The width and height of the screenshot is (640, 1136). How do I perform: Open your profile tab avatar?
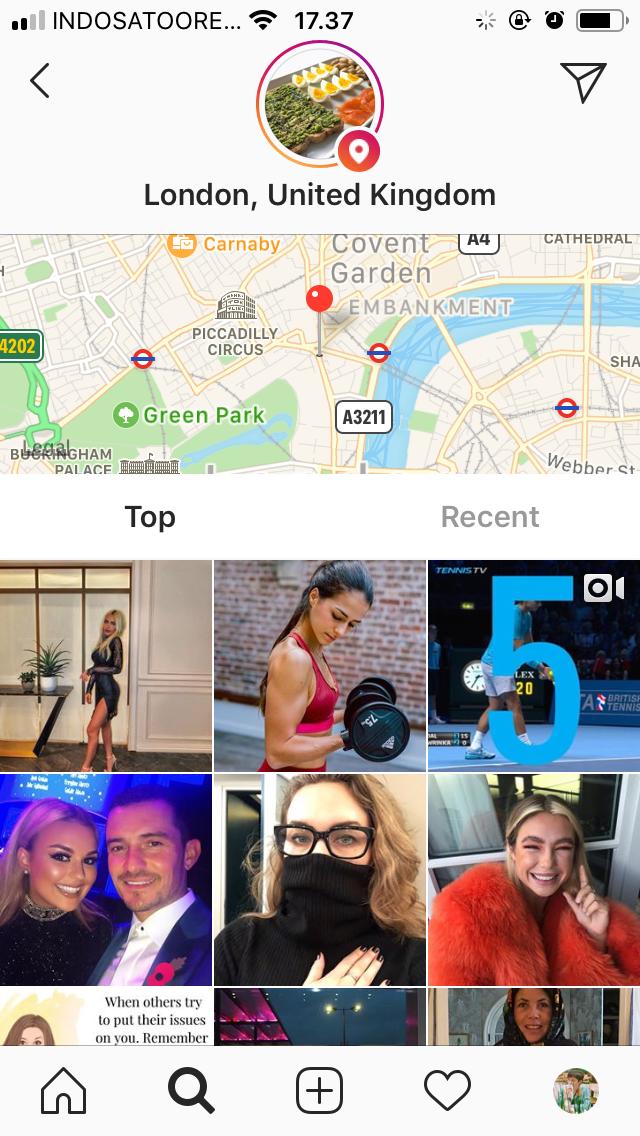[x=576, y=1090]
